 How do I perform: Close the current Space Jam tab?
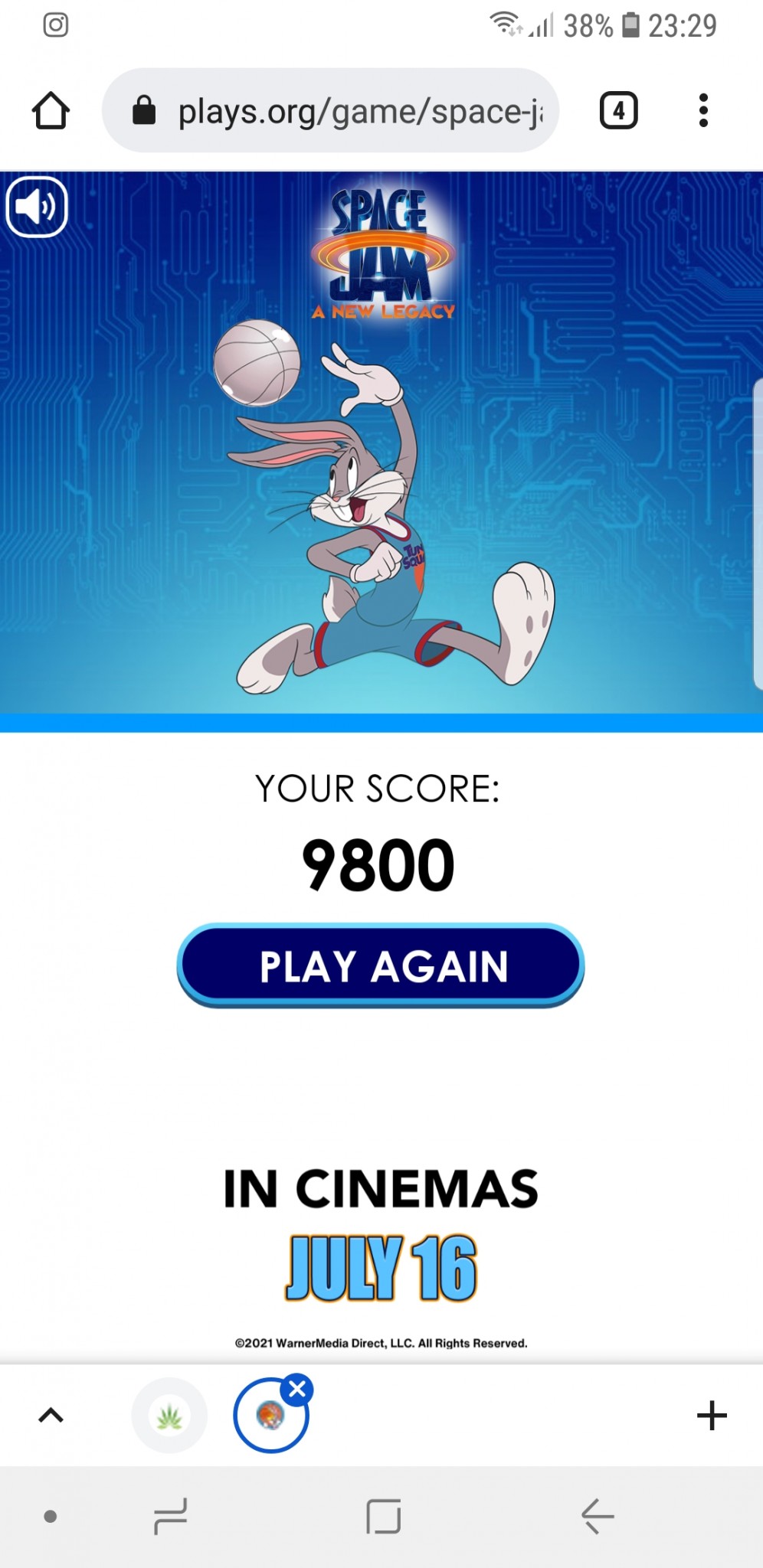tap(297, 1389)
